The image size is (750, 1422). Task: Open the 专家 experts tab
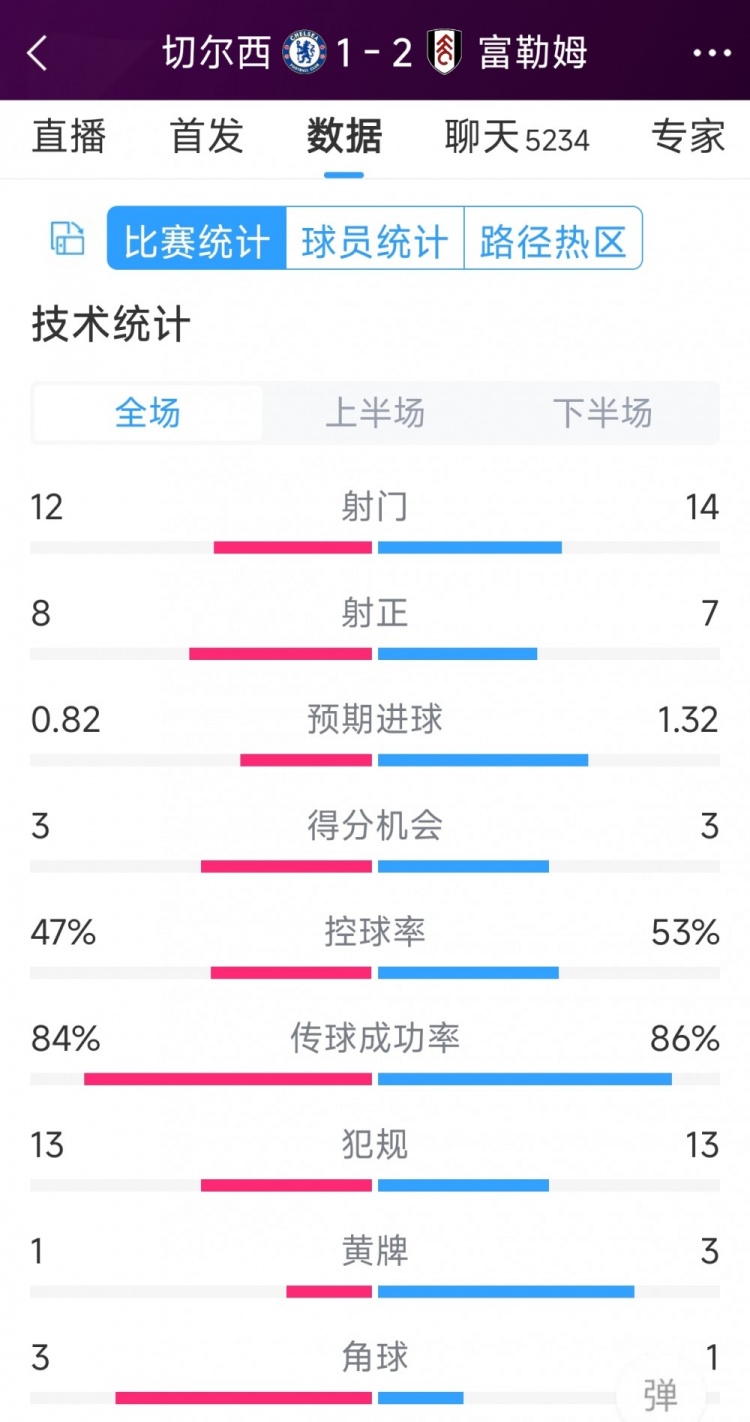[x=689, y=138]
